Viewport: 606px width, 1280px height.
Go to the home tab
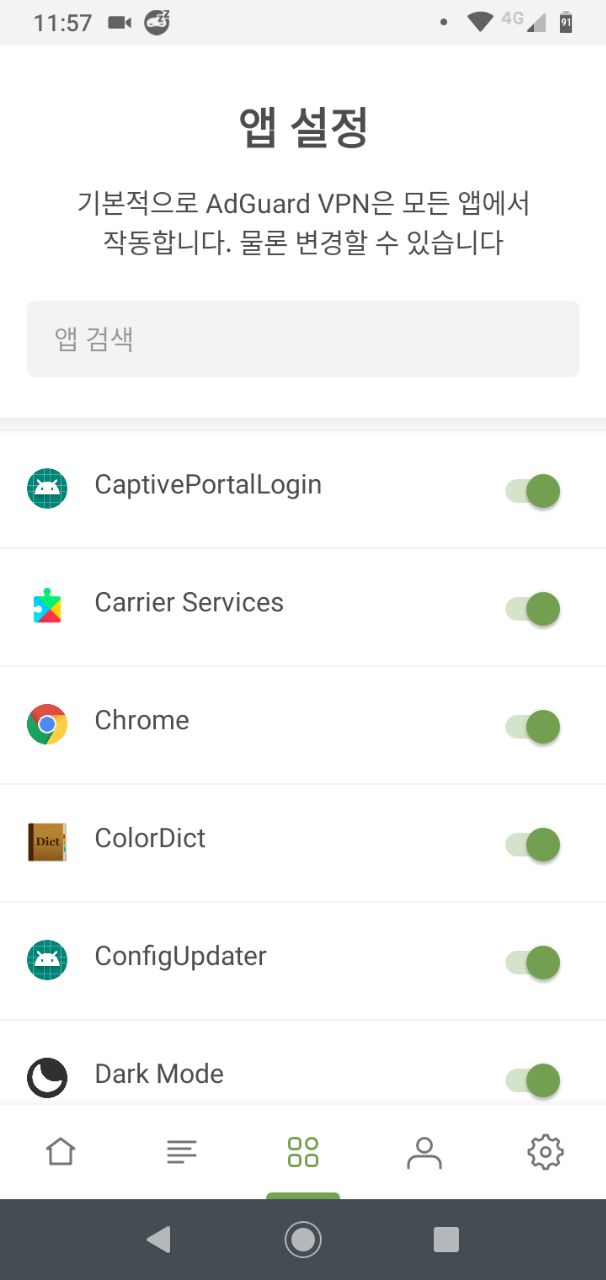[61, 1152]
